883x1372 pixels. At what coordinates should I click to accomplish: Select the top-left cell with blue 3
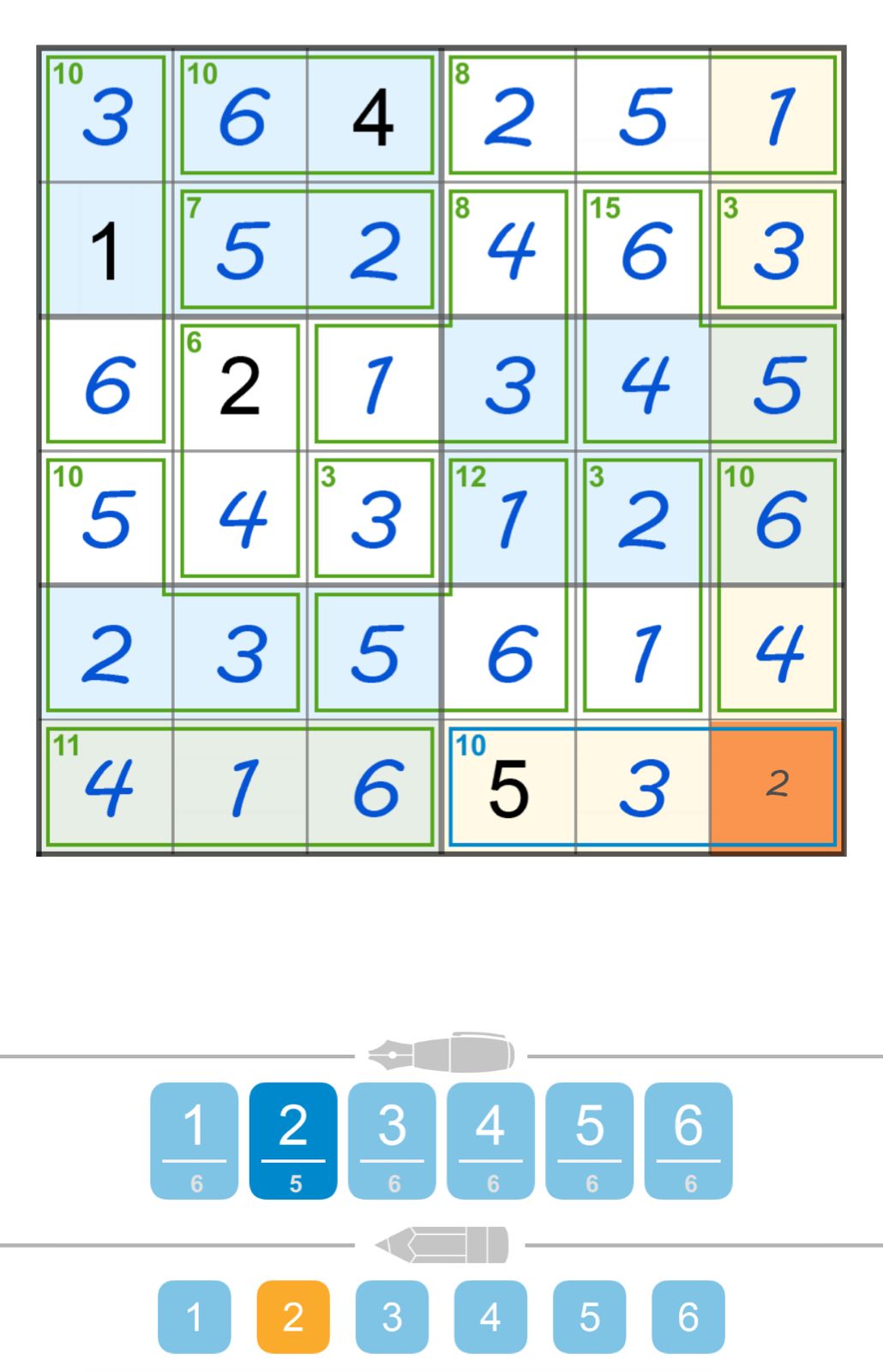105,116
